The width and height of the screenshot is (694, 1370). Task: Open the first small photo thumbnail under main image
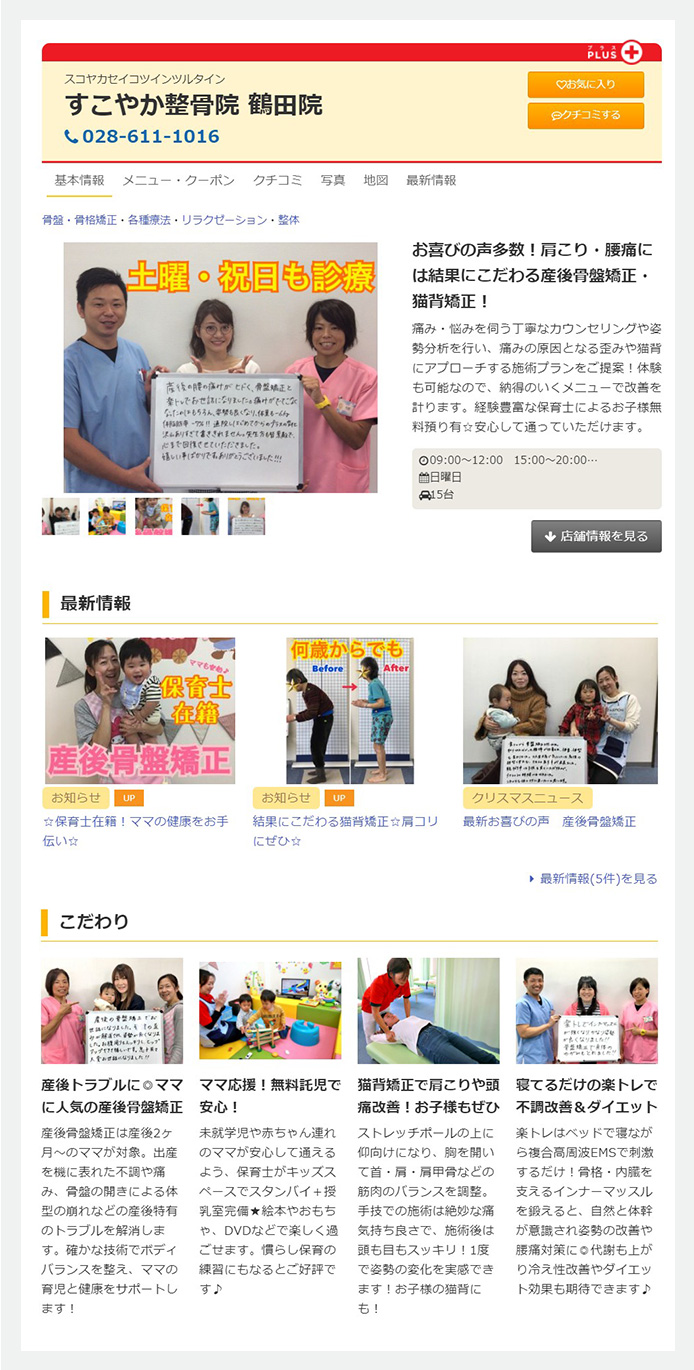(60, 516)
